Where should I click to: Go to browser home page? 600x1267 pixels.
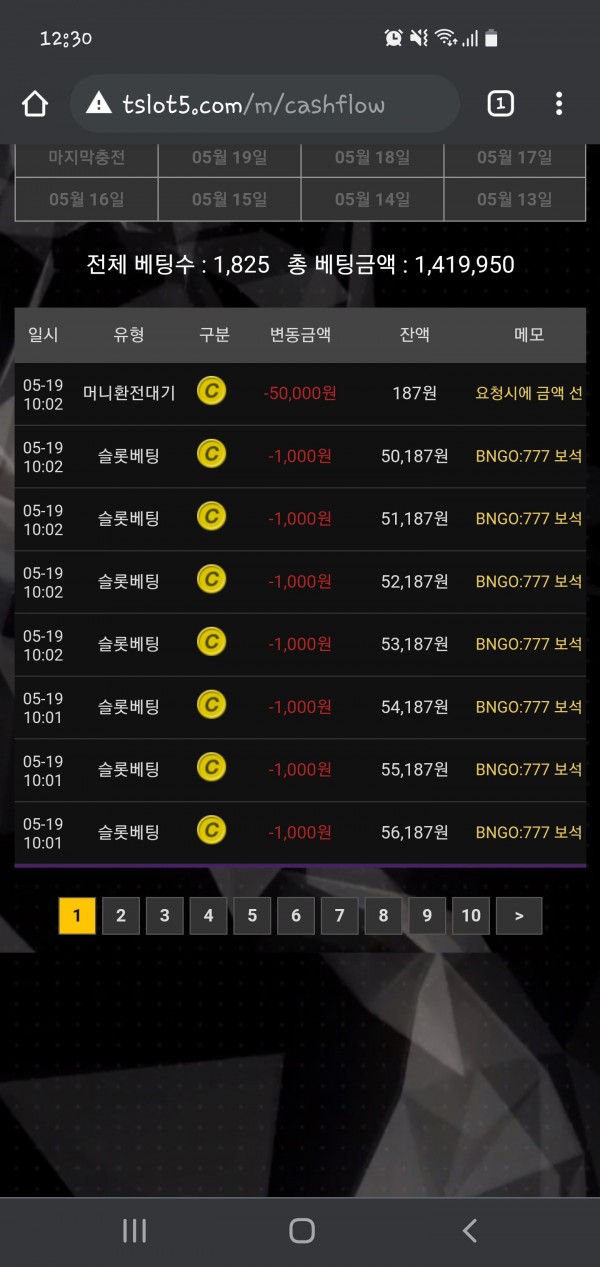pyautogui.click(x=35, y=104)
